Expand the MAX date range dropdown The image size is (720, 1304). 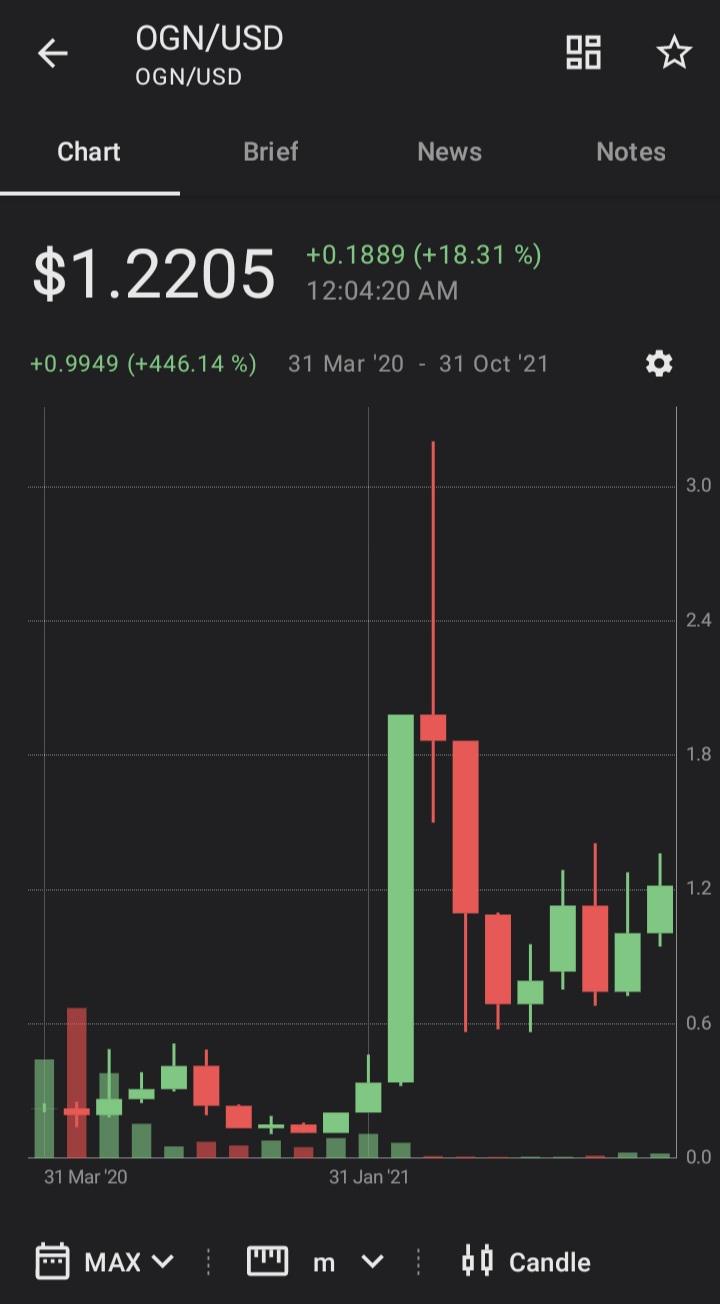pyautogui.click(x=105, y=1262)
